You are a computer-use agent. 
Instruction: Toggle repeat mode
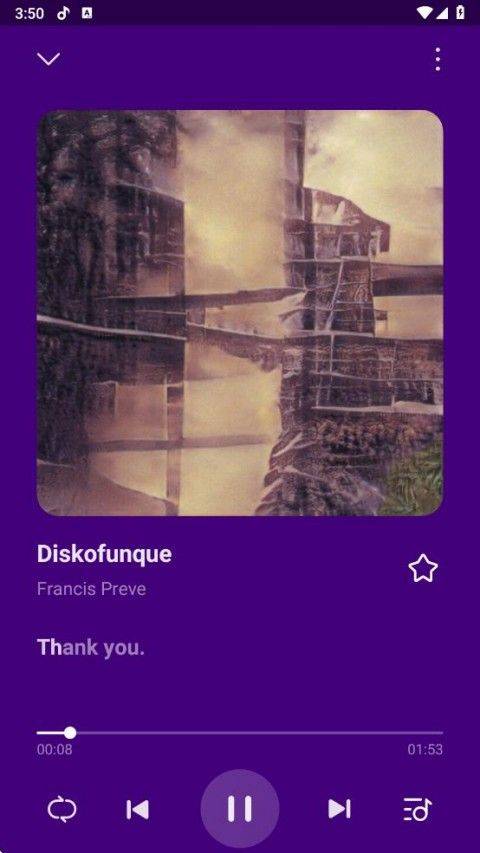(x=61, y=809)
